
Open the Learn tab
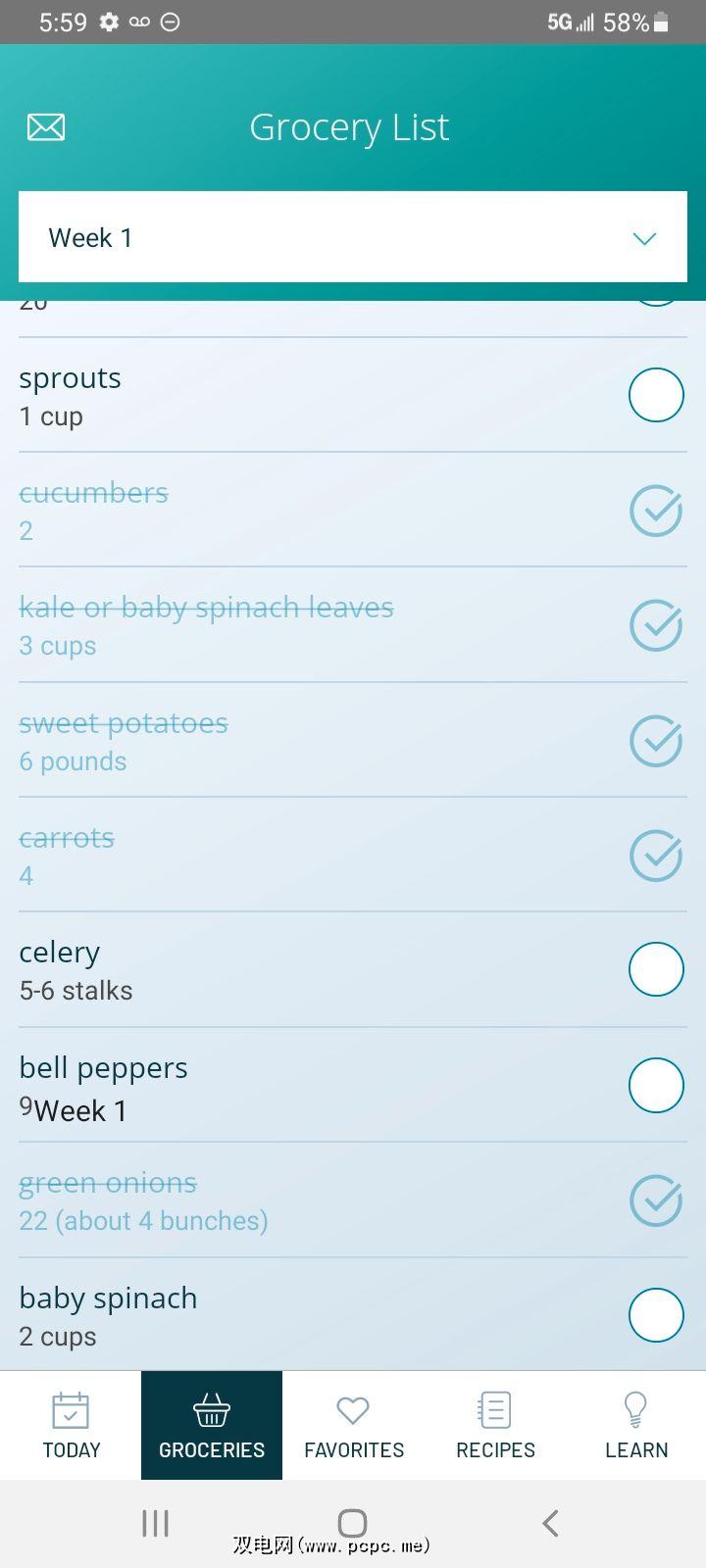click(x=636, y=1425)
